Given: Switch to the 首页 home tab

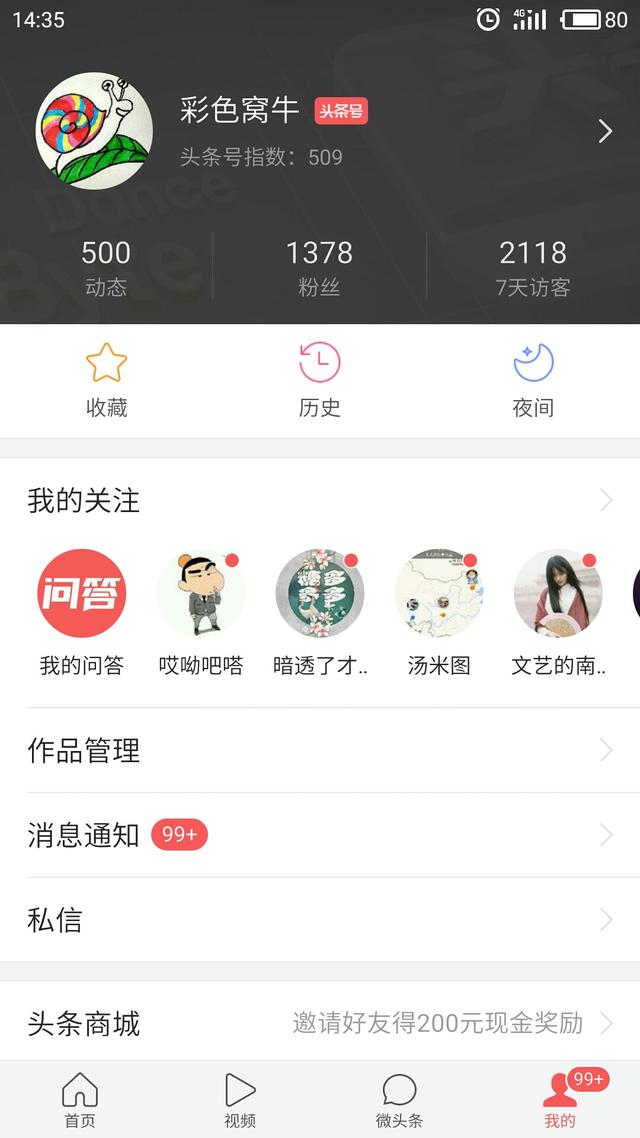Looking at the screenshot, I should [80, 1100].
